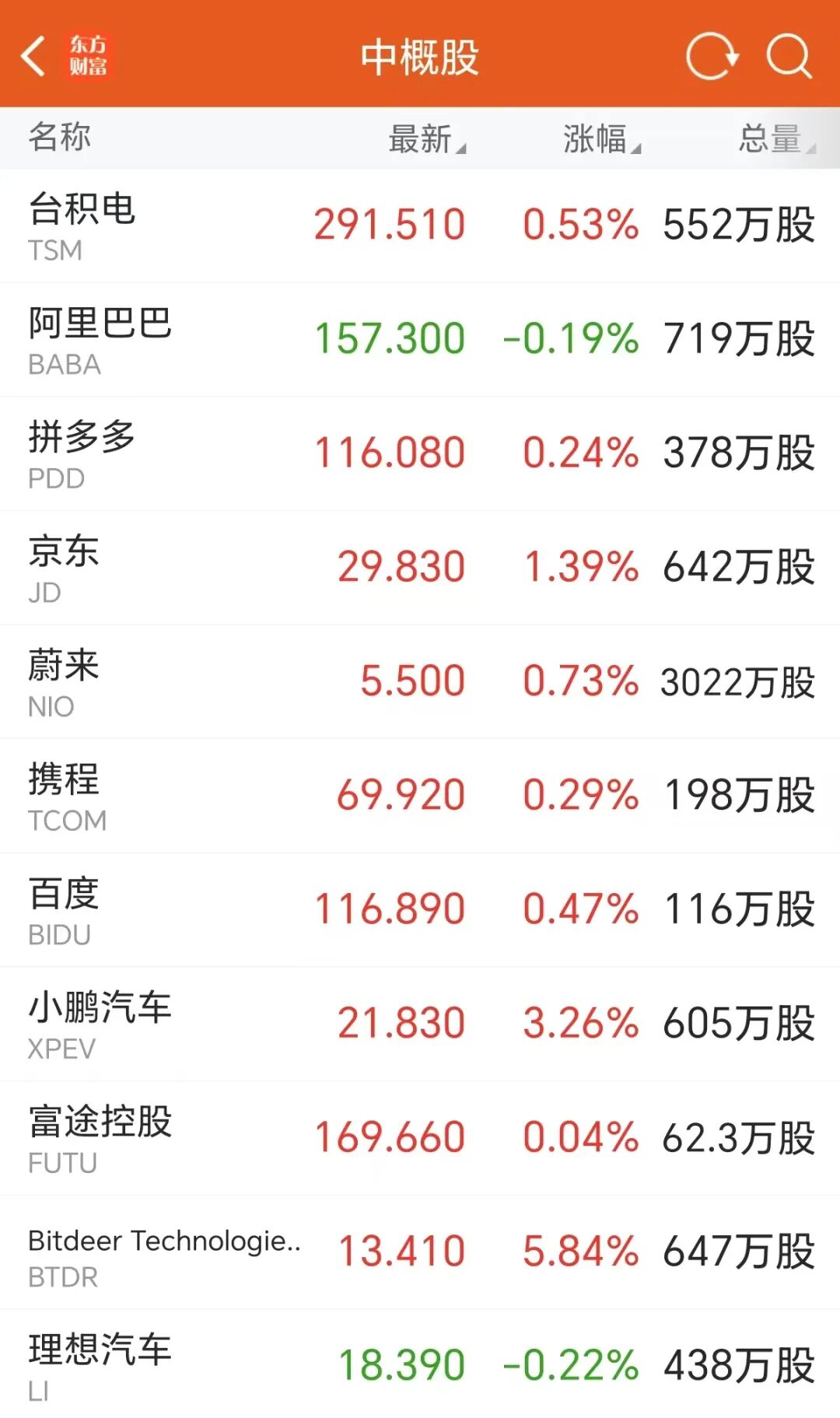Sort stocks by 总量 volume
The height and width of the screenshot is (1418, 840).
coord(775,139)
